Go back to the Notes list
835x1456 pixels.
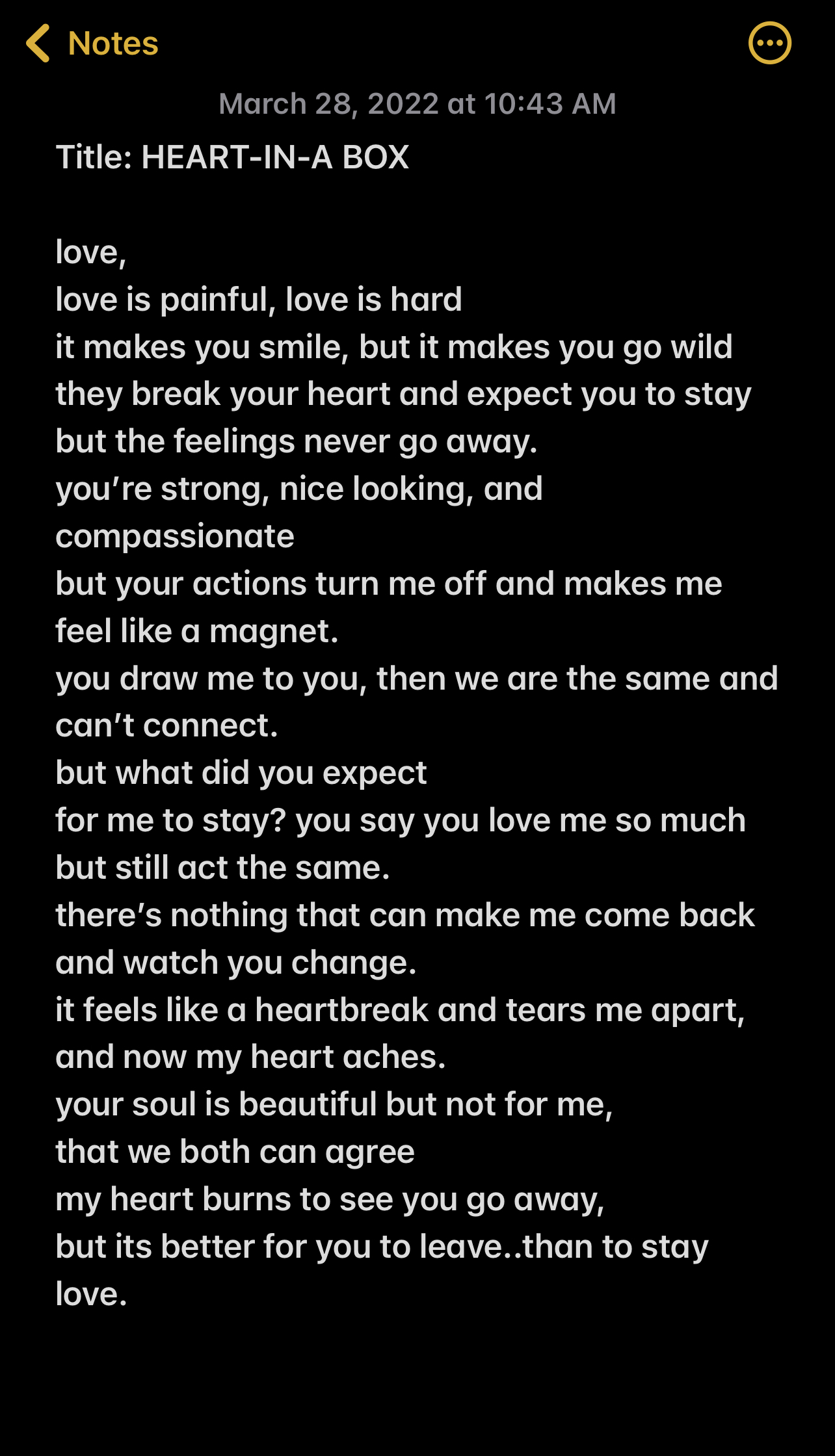92,44
